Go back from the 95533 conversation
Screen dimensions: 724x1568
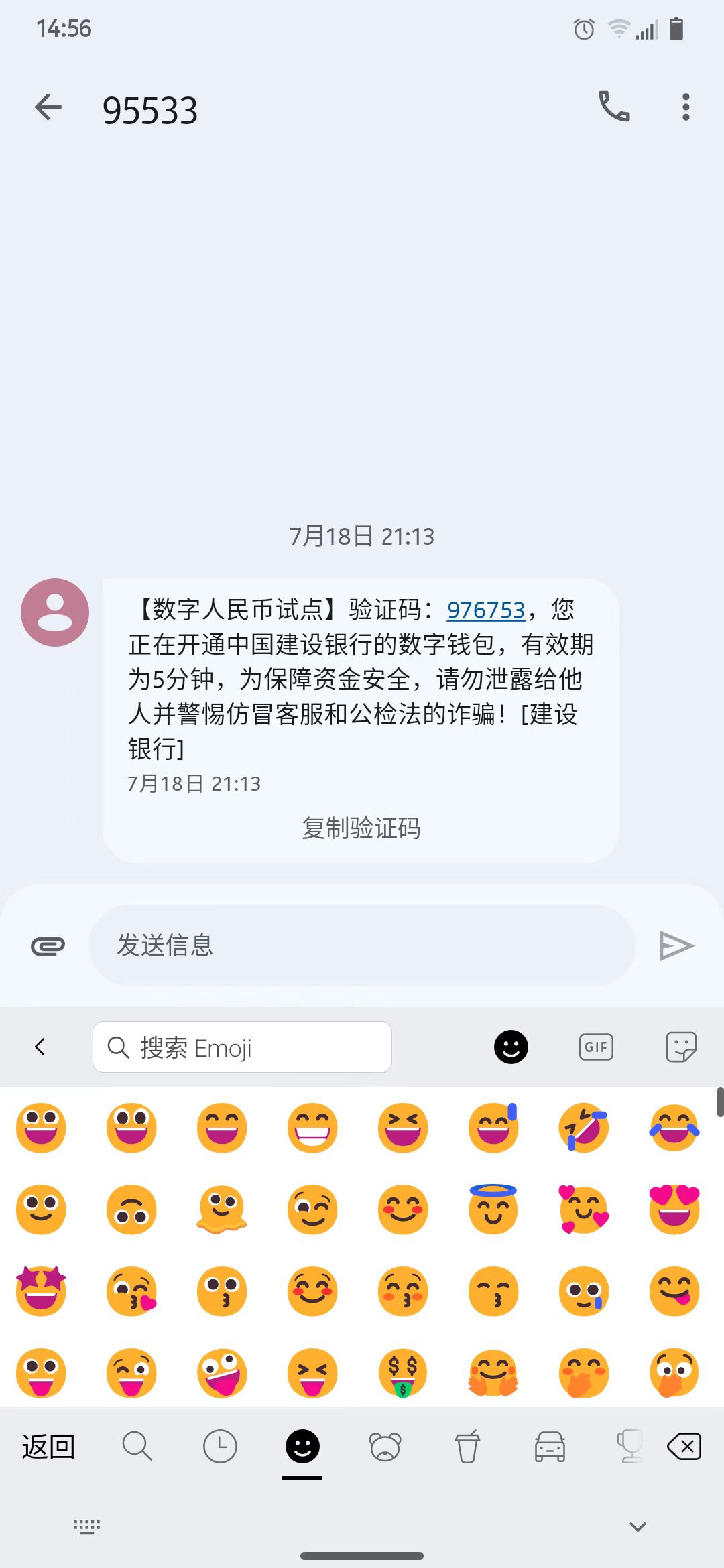point(48,107)
